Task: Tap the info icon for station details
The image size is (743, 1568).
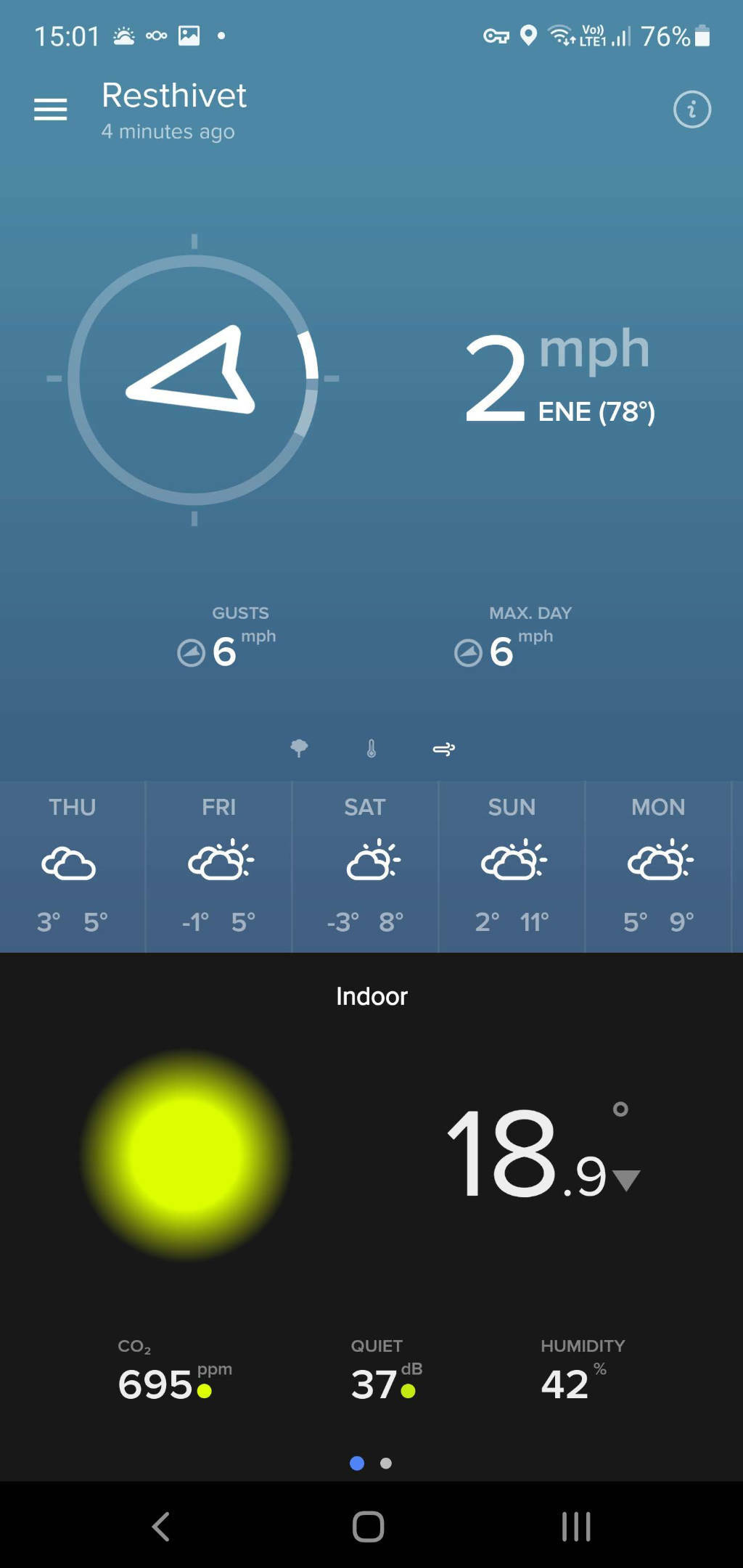Action: [x=692, y=110]
